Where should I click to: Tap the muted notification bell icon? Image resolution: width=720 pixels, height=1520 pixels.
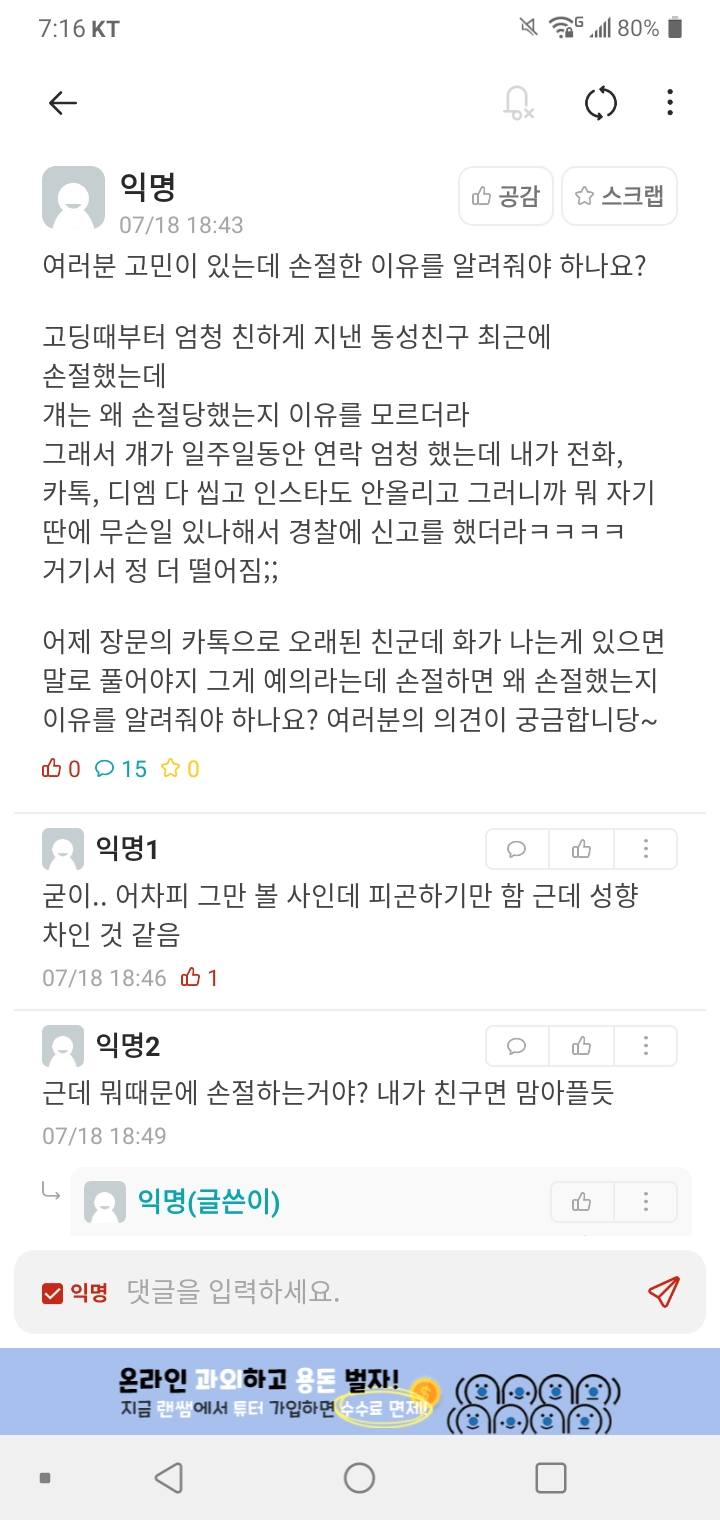click(x=516, y=103)
